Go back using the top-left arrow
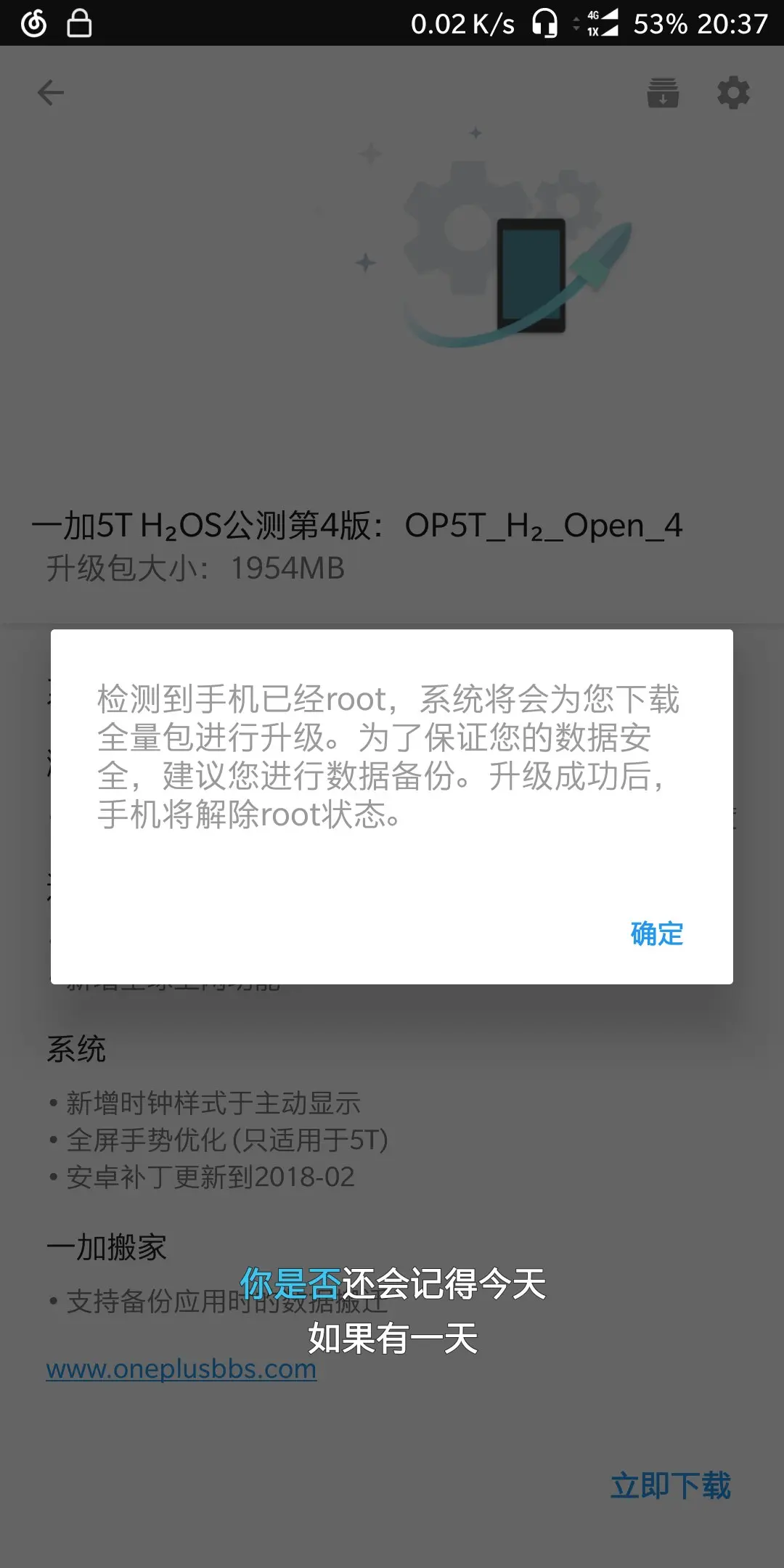This screenshot has height=1568, width=784. click(51, 93)
